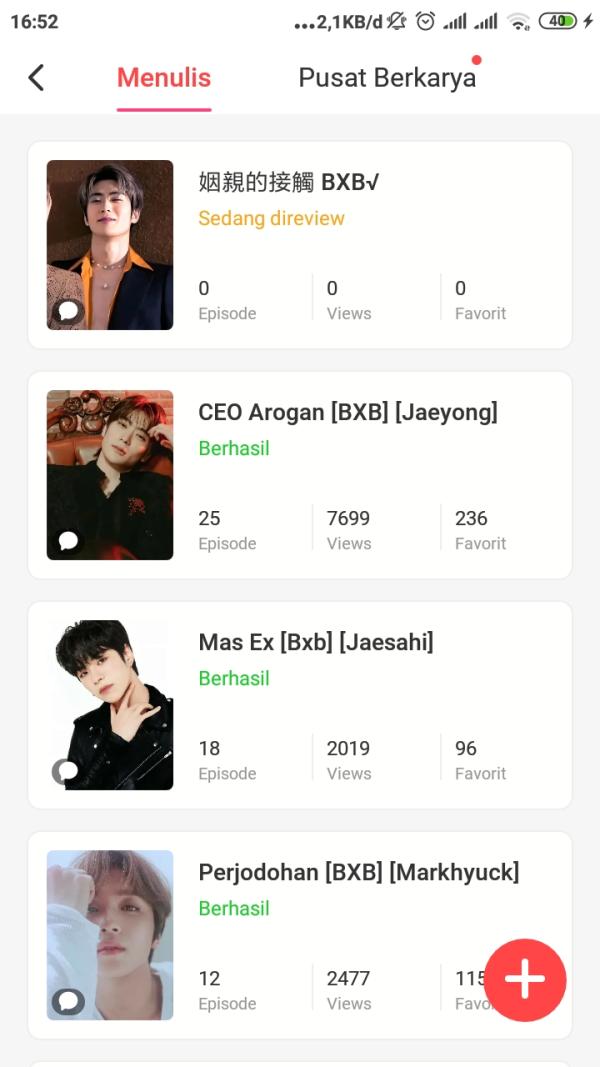
Task: Open the story 姻親的接觸 BXB√
Action: tap(288, 183)
